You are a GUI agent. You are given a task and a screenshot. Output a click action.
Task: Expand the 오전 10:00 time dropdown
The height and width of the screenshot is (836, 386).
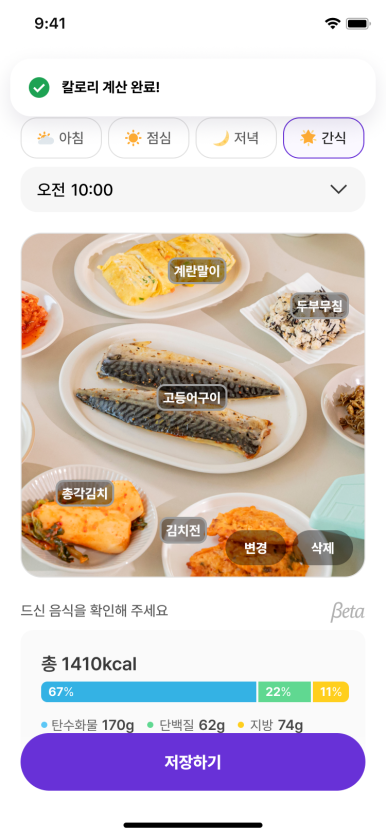(193, 189)
